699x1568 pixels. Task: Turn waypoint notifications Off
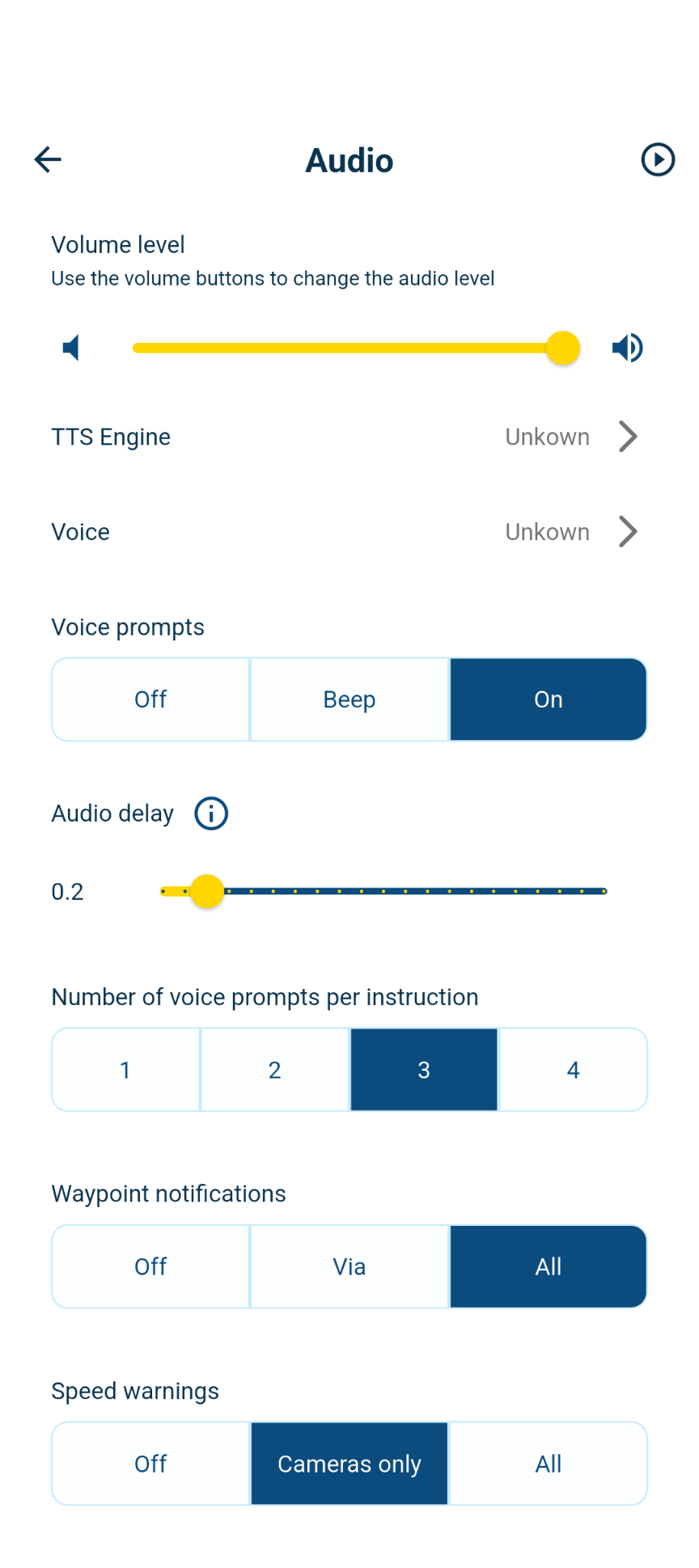coord(150,1266)
